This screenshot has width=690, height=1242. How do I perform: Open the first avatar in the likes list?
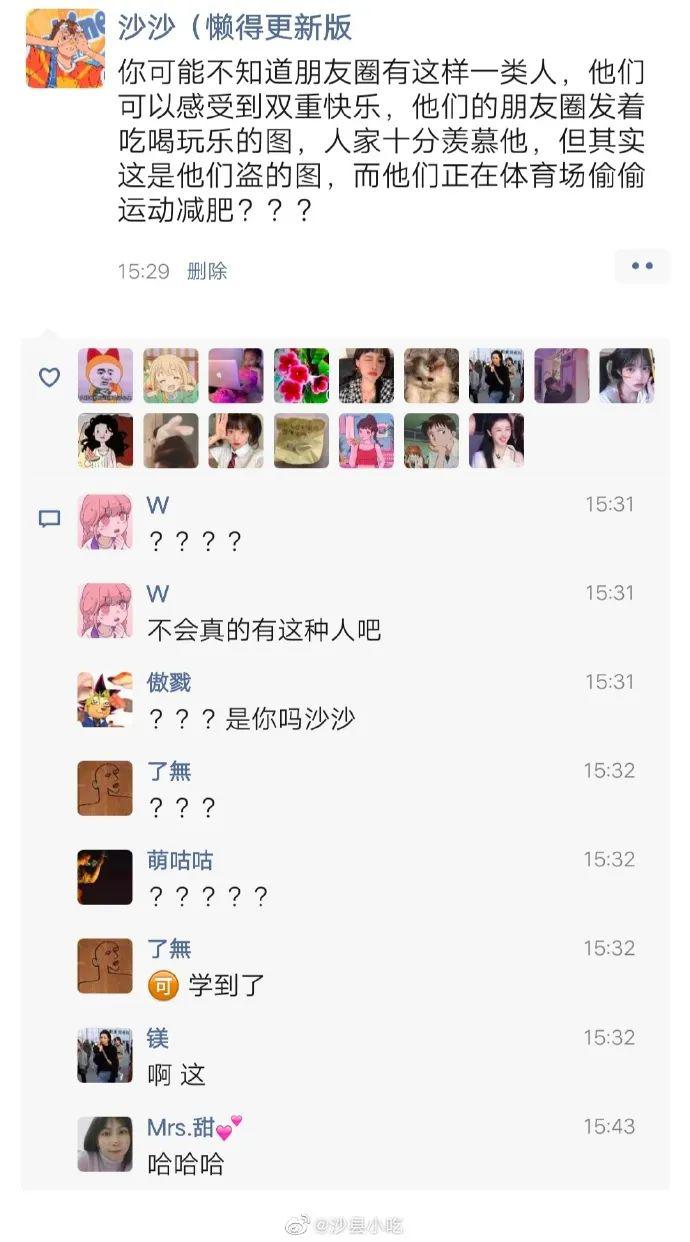pos(105,376)
